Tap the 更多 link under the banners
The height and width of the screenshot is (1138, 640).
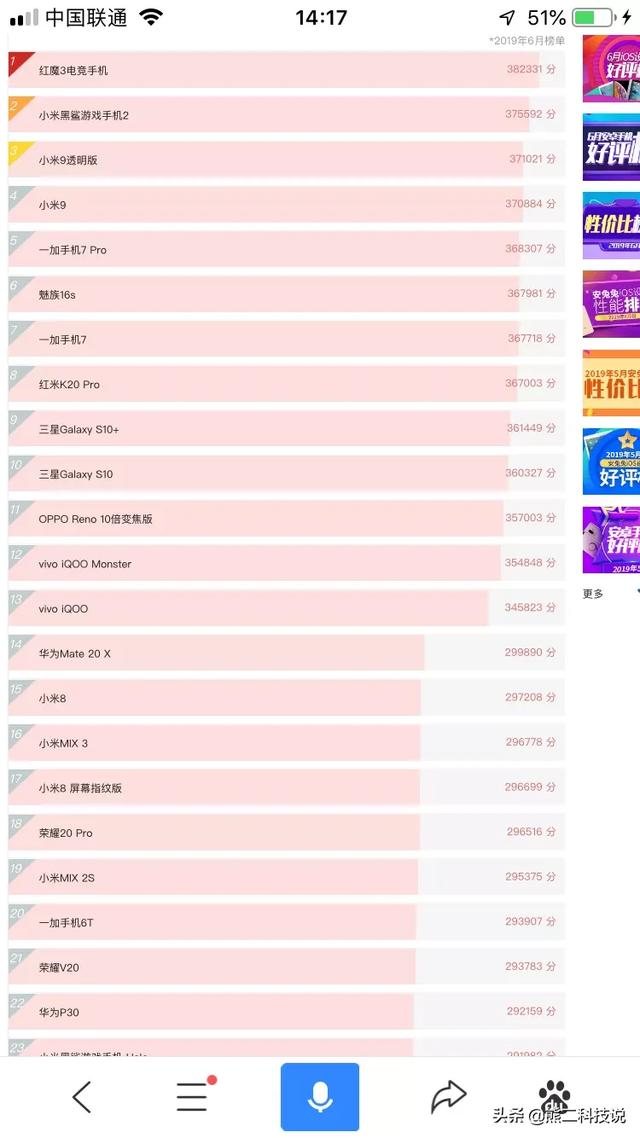click(x=593, y=594)
